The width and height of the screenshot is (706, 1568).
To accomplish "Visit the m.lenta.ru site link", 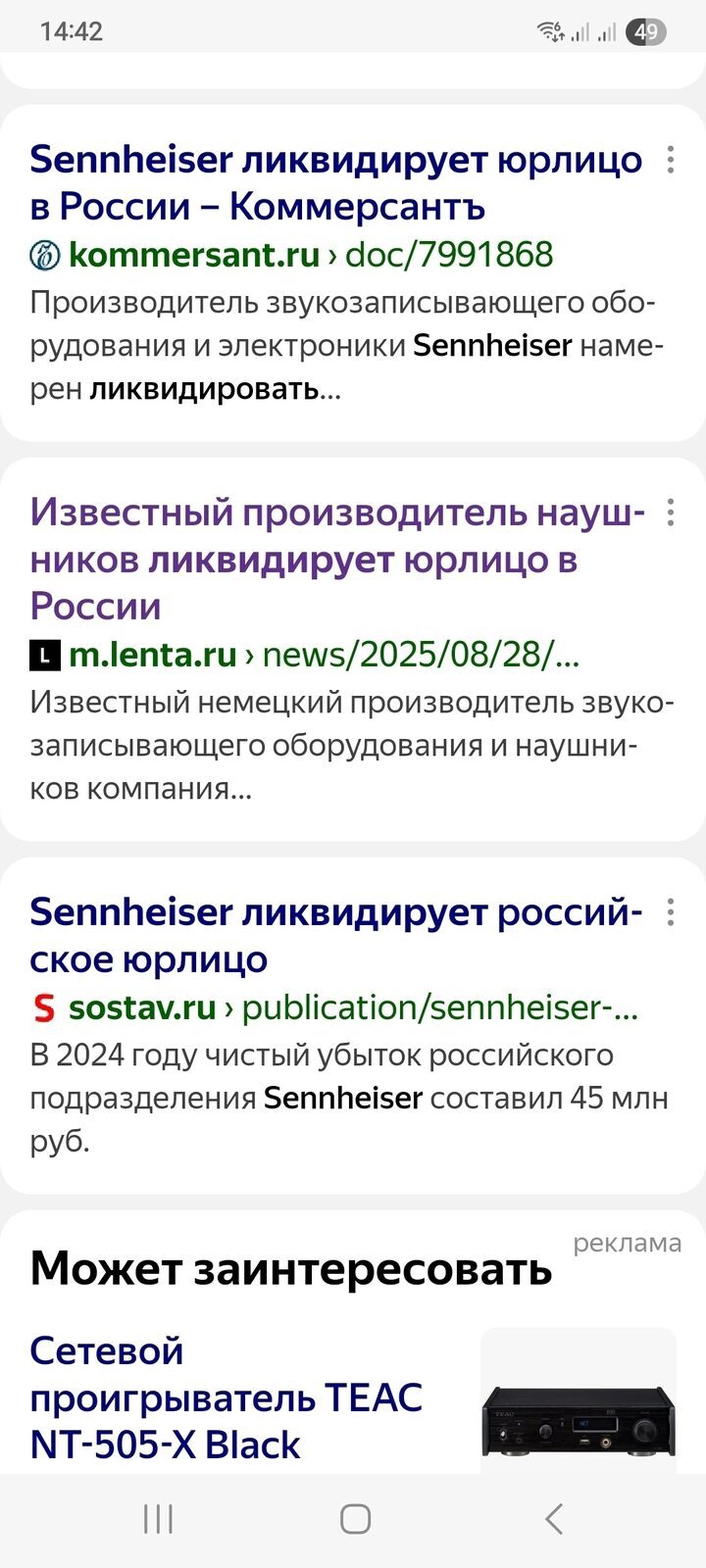I will [x=153, y=655].
